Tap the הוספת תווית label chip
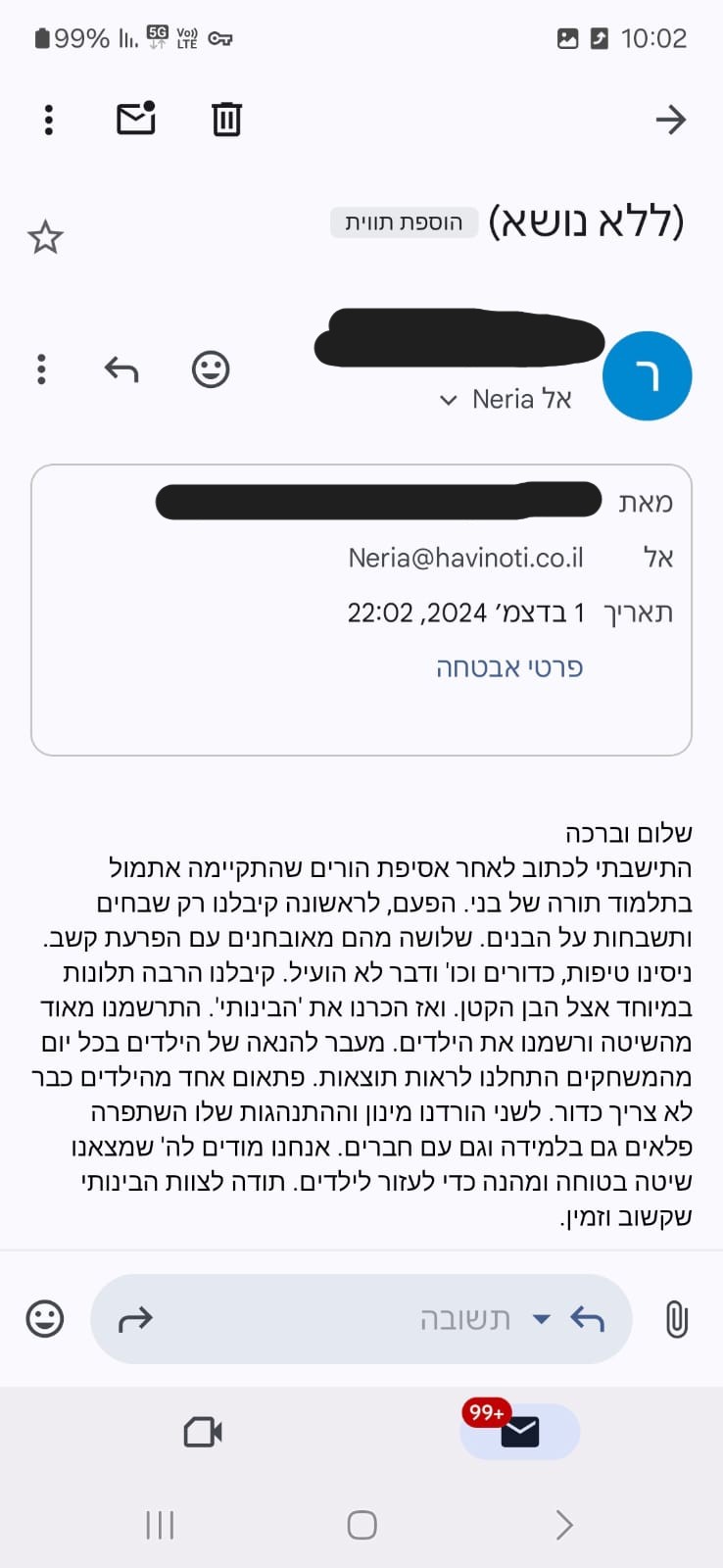This screenshot has height=1568, width=723. pos(403,222)
